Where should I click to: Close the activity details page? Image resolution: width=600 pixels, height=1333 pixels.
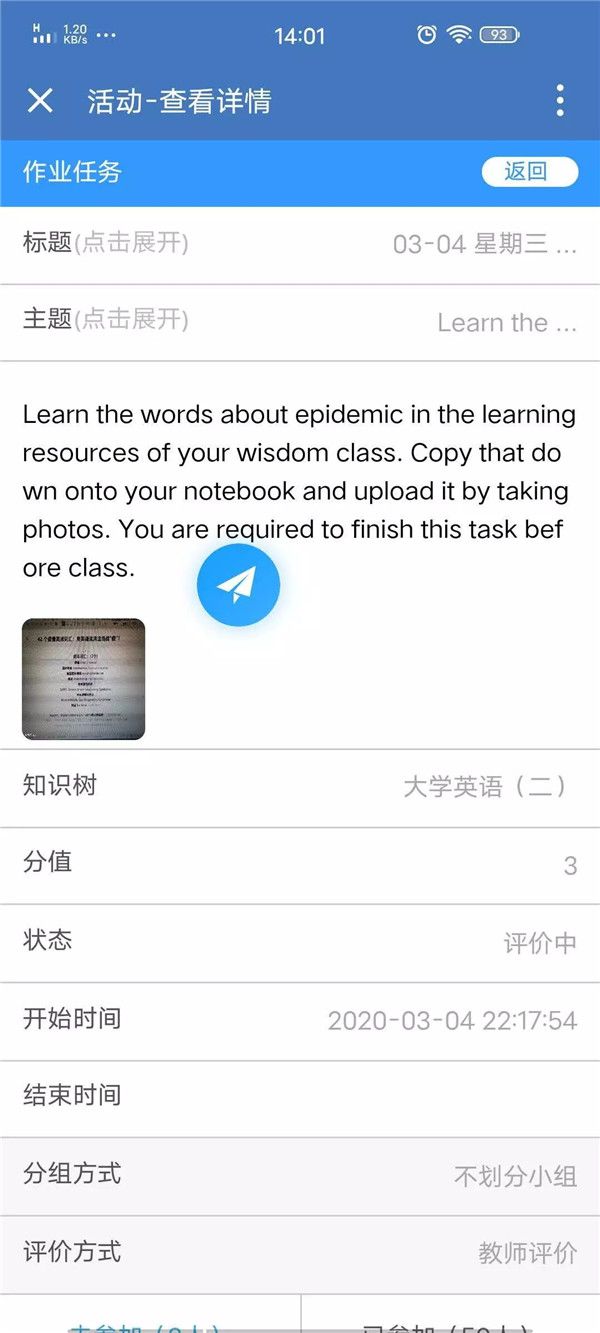point(40,100)
